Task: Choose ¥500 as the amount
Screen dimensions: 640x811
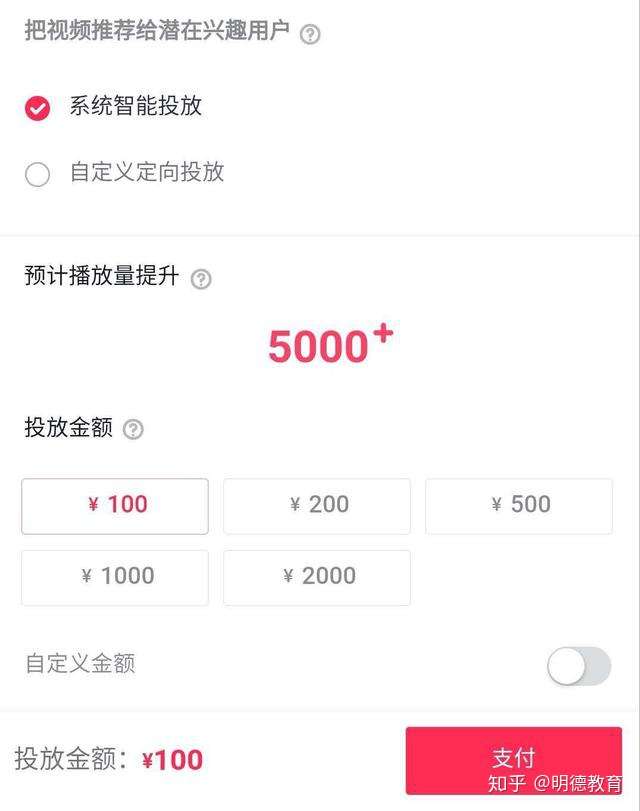Action: click(x=519, y=506)
